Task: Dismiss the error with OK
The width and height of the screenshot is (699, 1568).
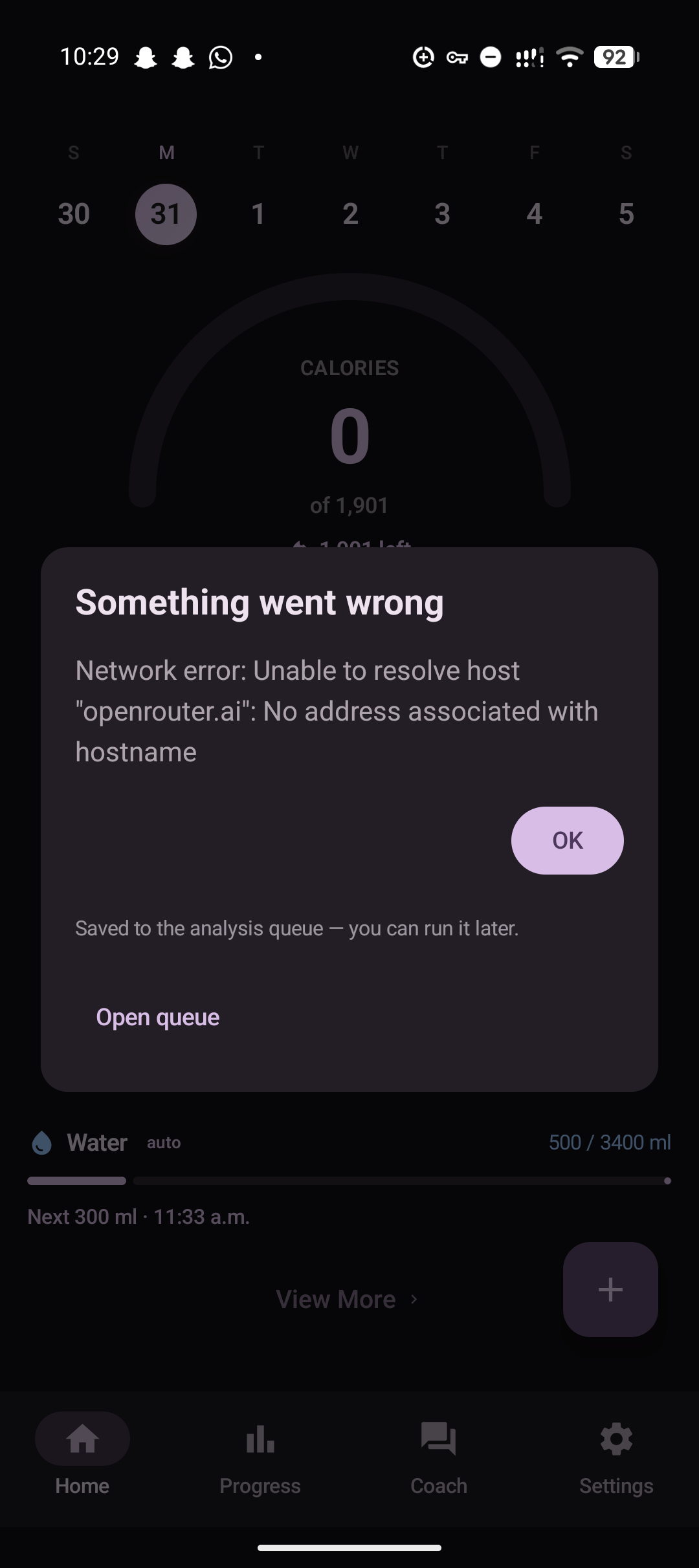Action: pyautogui.click(x=567, y=840)
